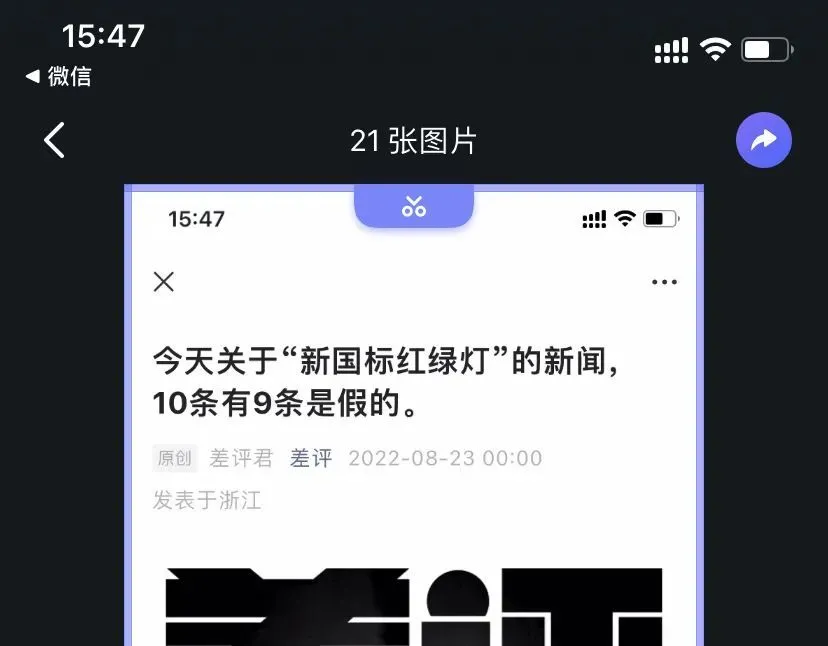This screenshot has height=646, width=828.
Task: Return to WeChat via 微信 breadcrumb
Action: 58,76
